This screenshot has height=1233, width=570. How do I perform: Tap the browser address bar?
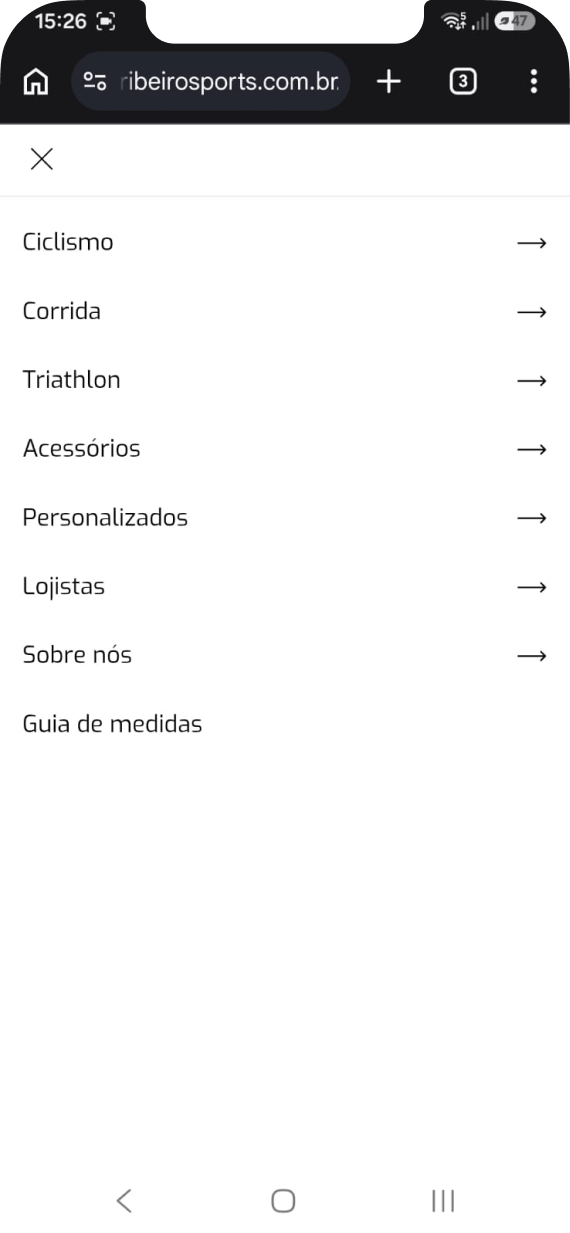[211, 81]
